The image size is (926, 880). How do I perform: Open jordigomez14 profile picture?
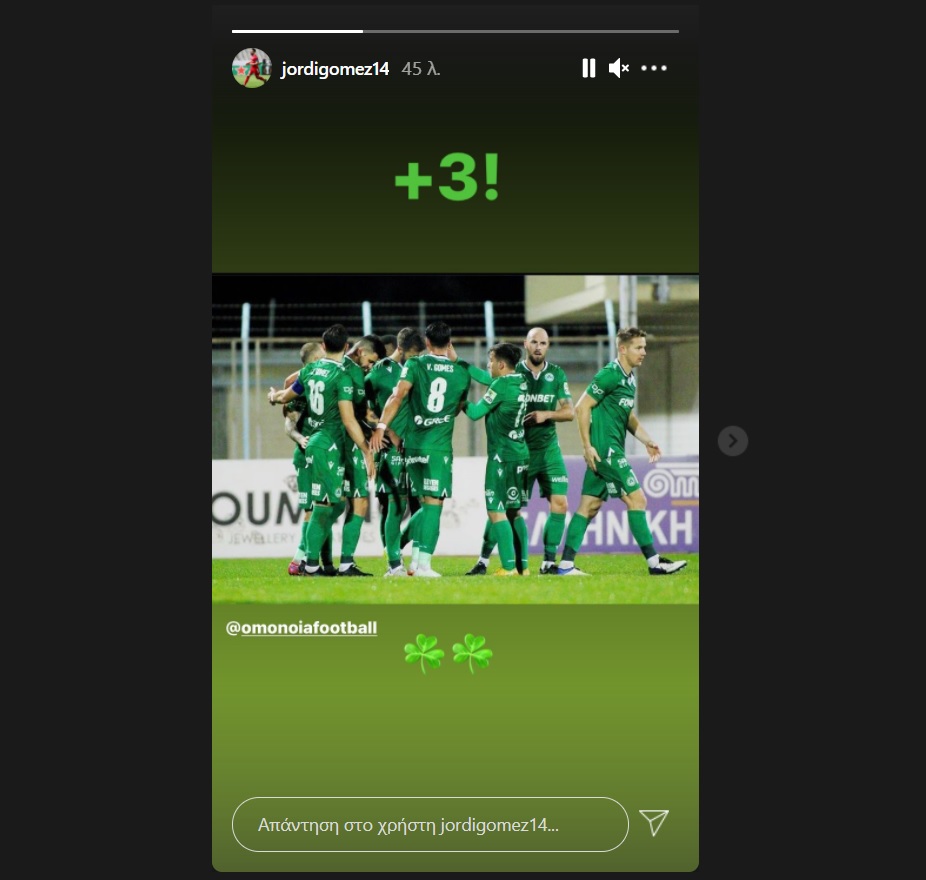click(251, 68)
